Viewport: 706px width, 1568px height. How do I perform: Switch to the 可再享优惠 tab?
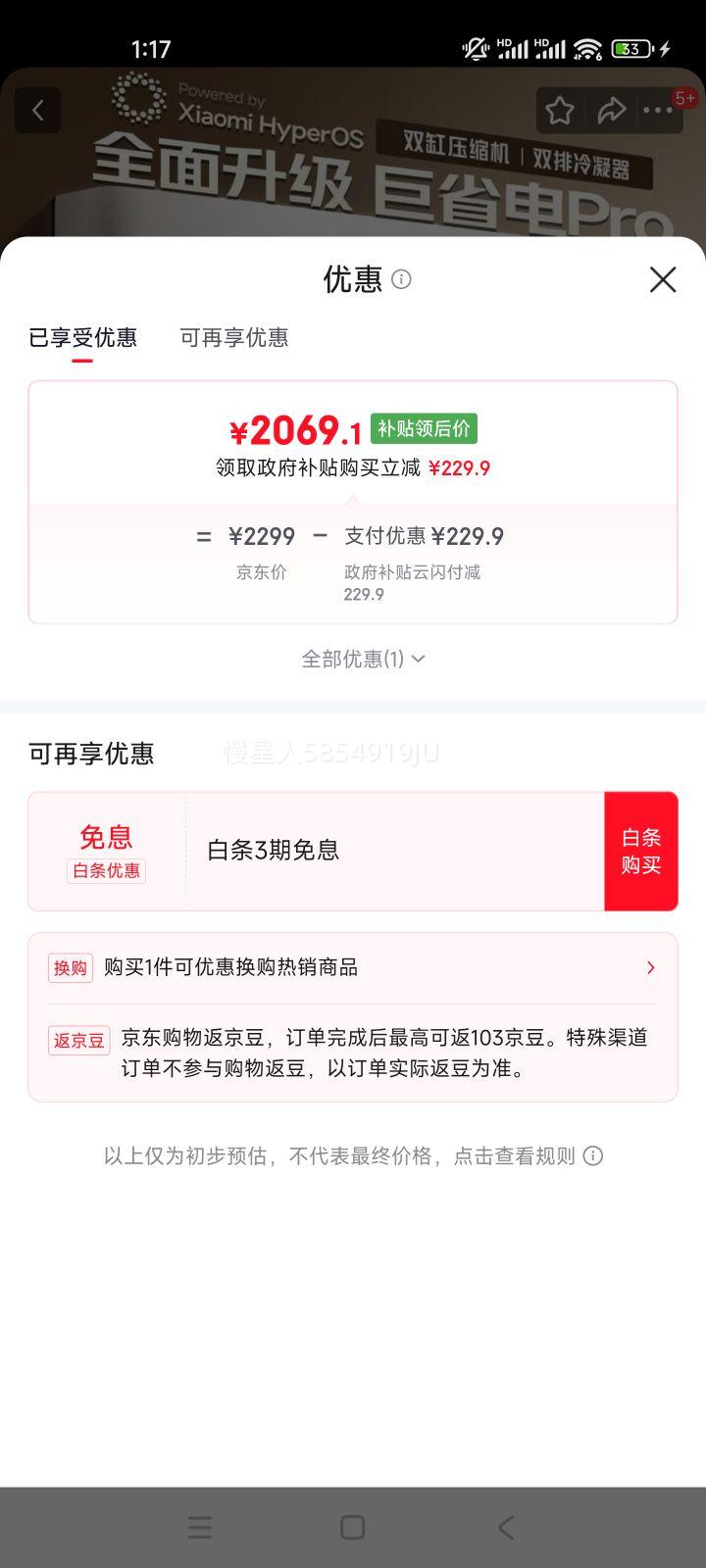tap(234, 338)
